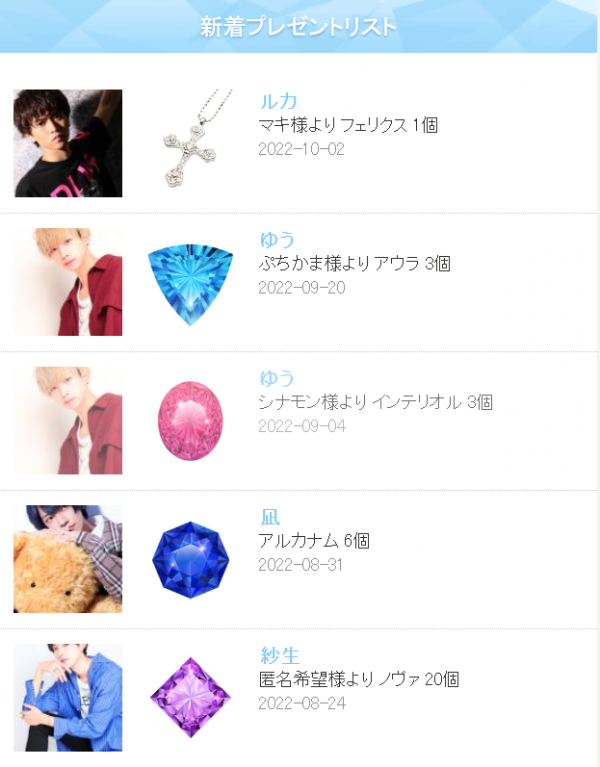Screen dimensions: 600x767
Task: Open ゆう's photo beside the インテリオル gift
Action: tap(68, 420)
